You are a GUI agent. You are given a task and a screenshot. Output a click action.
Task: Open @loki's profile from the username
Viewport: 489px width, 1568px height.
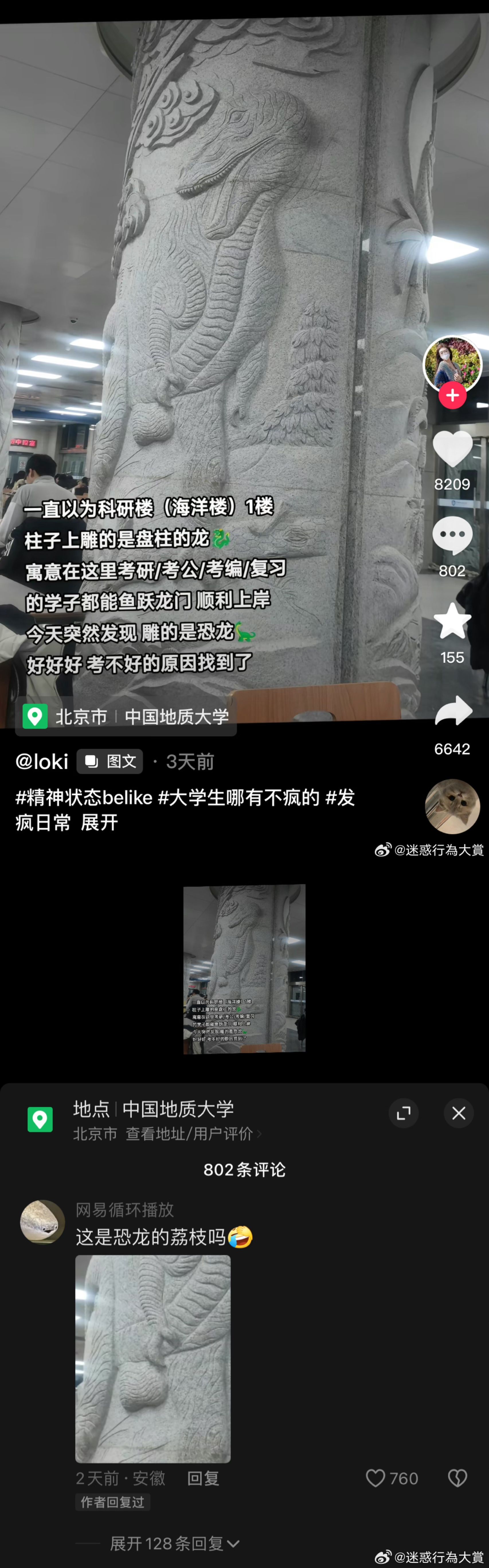[x=41, y=761]
